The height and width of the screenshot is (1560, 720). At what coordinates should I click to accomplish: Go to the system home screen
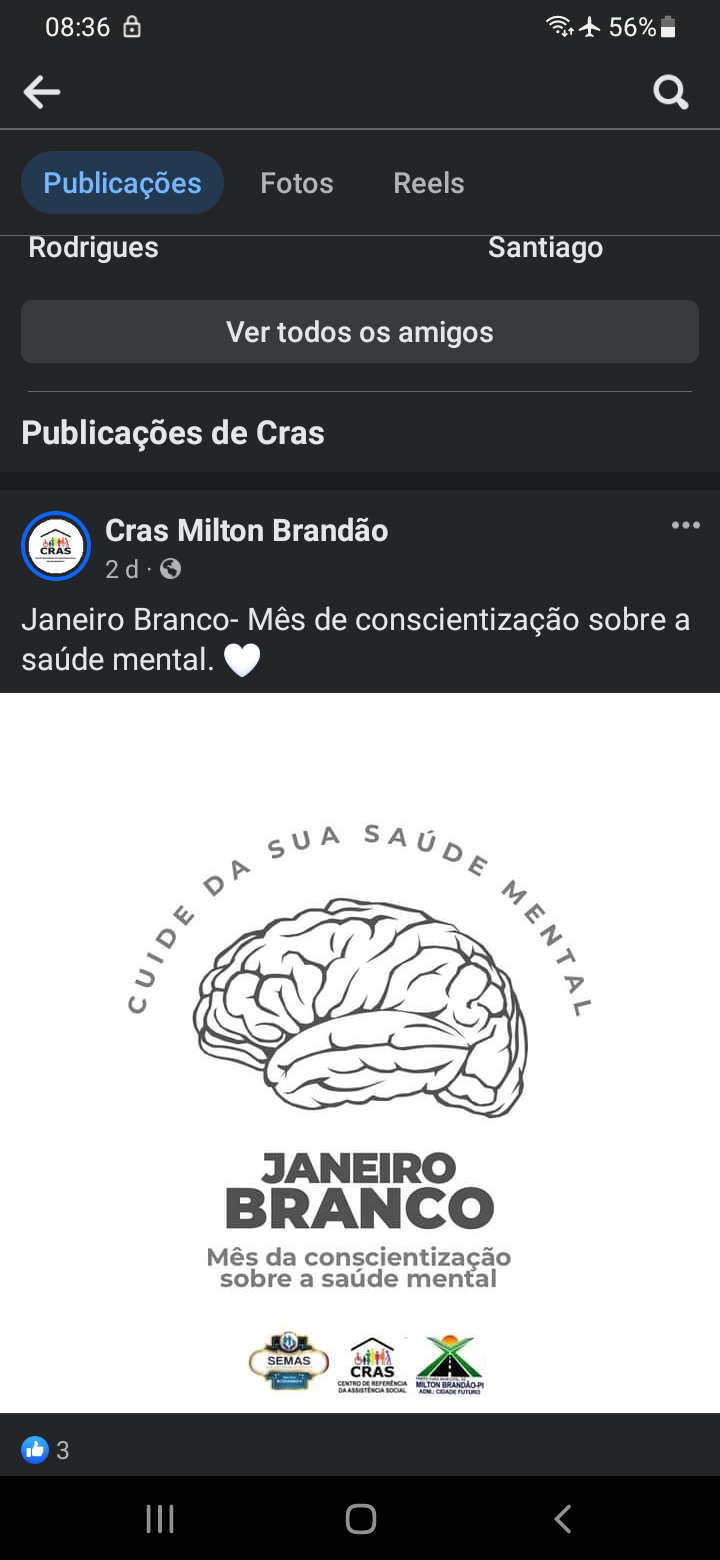[x=360, y=1519]
